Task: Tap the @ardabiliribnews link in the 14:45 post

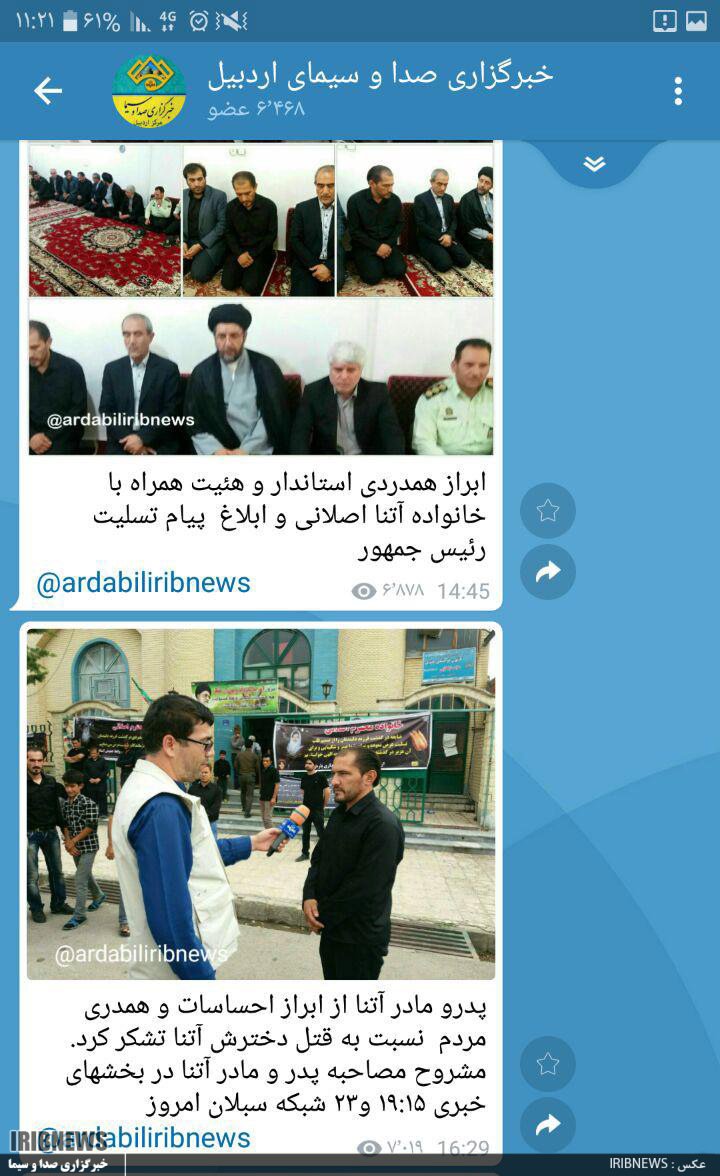Action: tap(143, 584)
